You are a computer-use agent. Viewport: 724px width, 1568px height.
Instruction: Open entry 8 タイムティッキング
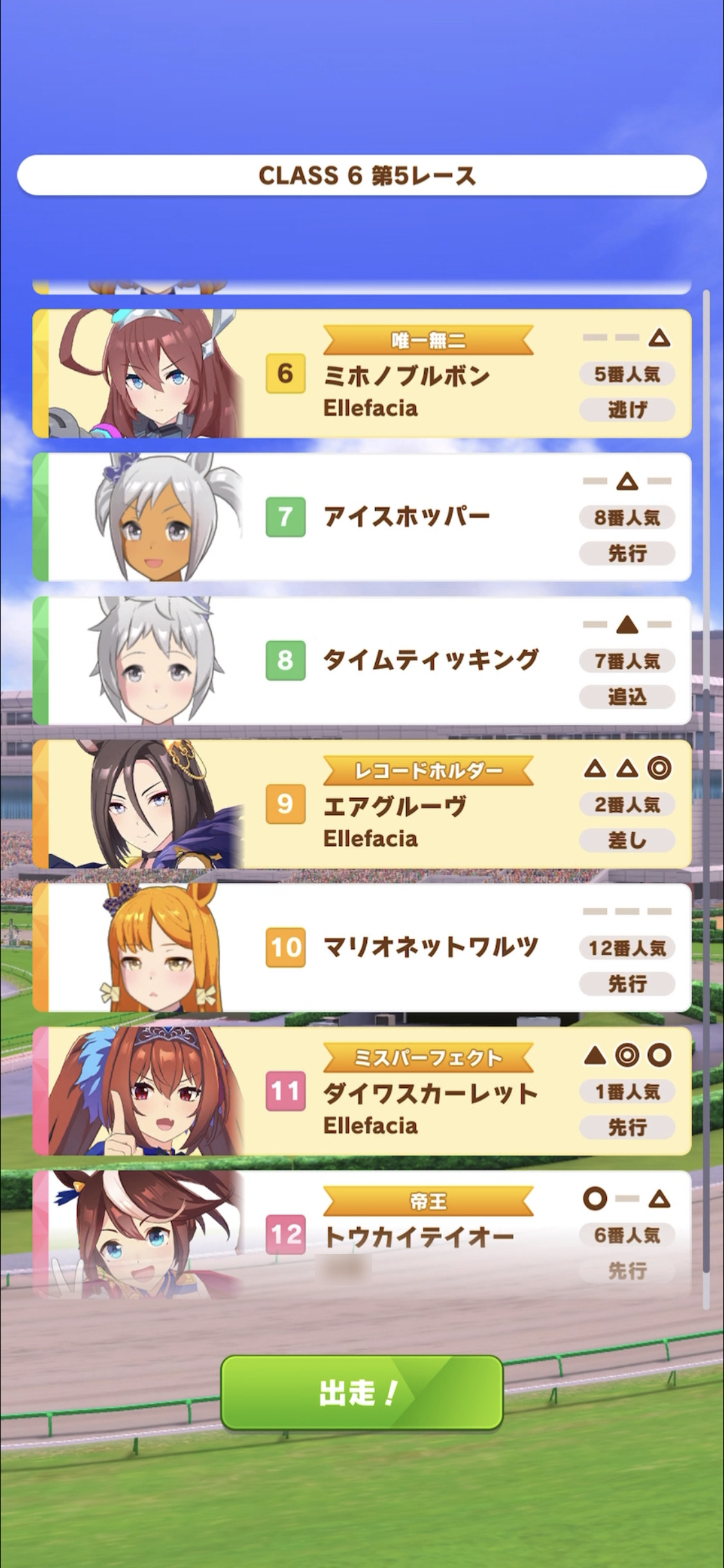[x=362, y=660]
